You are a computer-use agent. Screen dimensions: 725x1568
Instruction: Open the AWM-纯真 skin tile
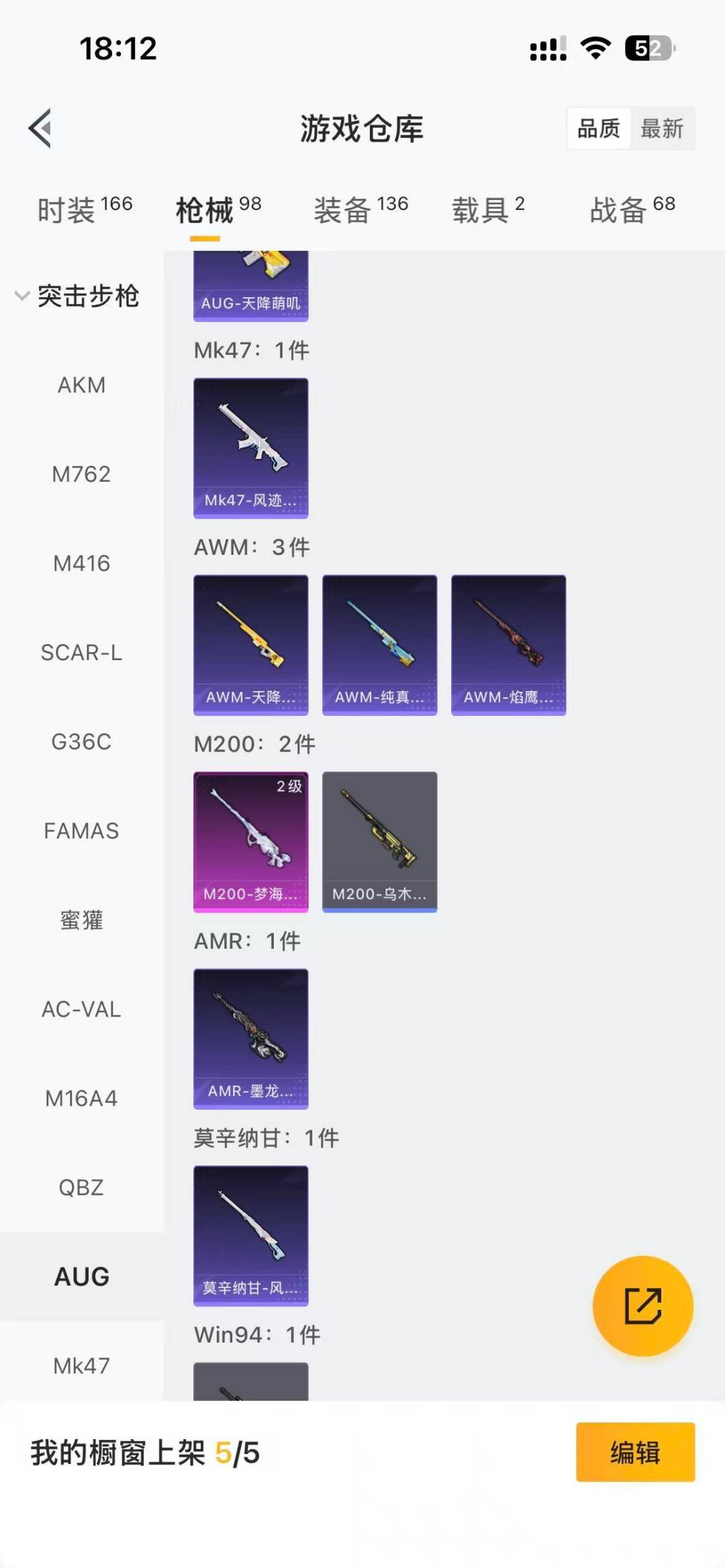[379, 645]
